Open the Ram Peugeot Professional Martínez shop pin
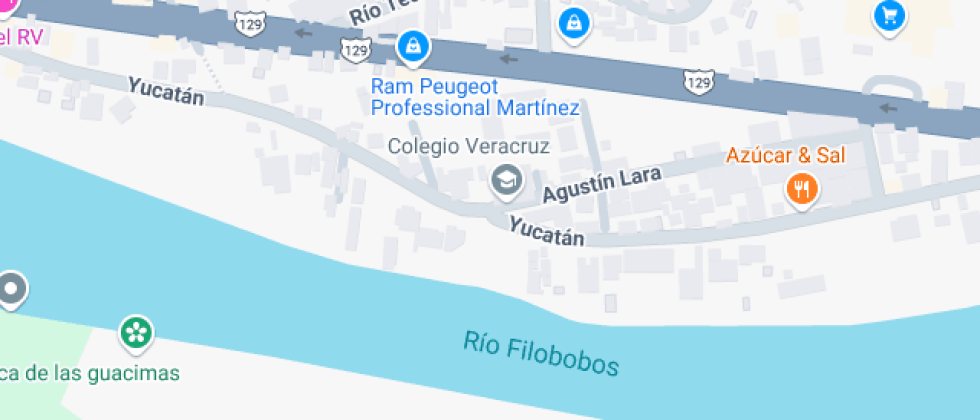The image size is (980, 420). pos(411,46)
